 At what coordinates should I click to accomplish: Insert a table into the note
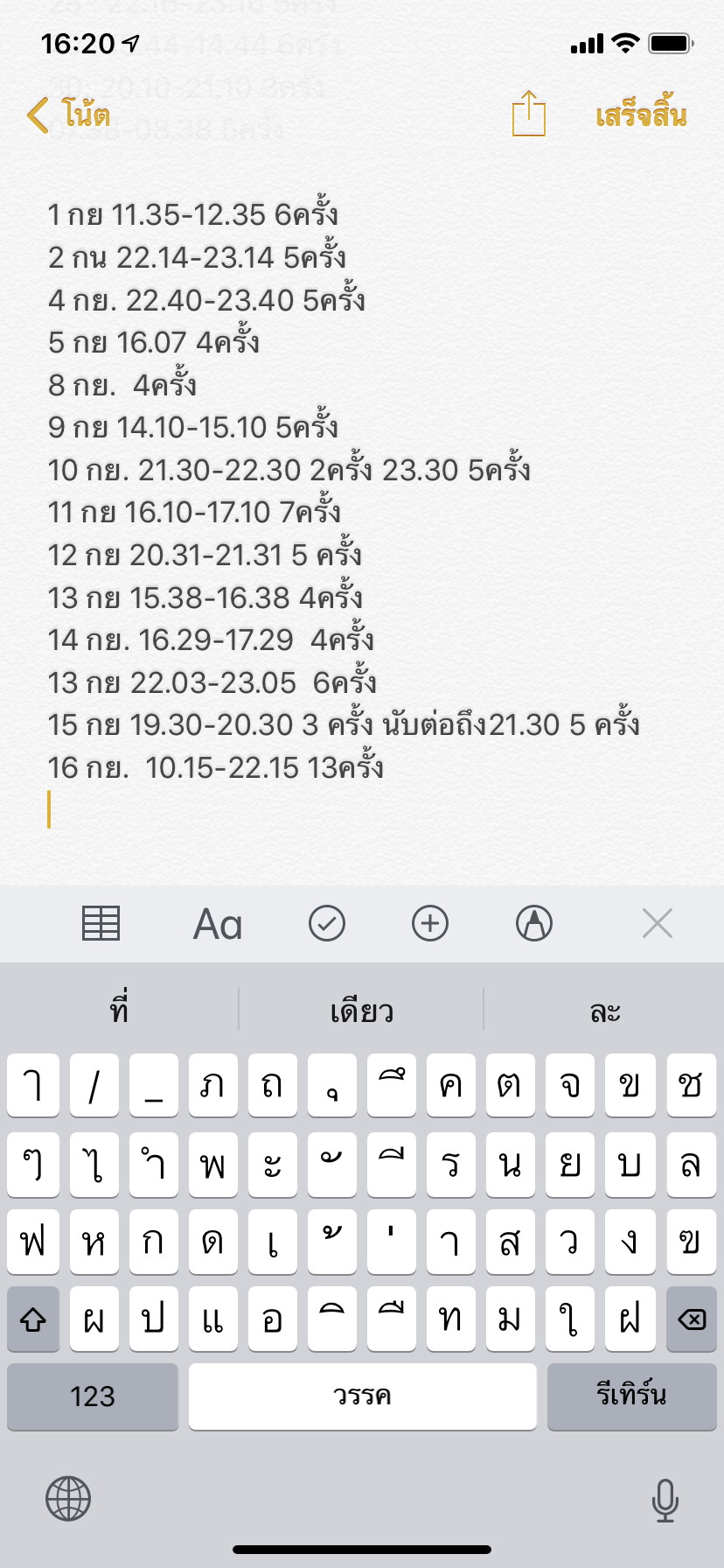101,923
